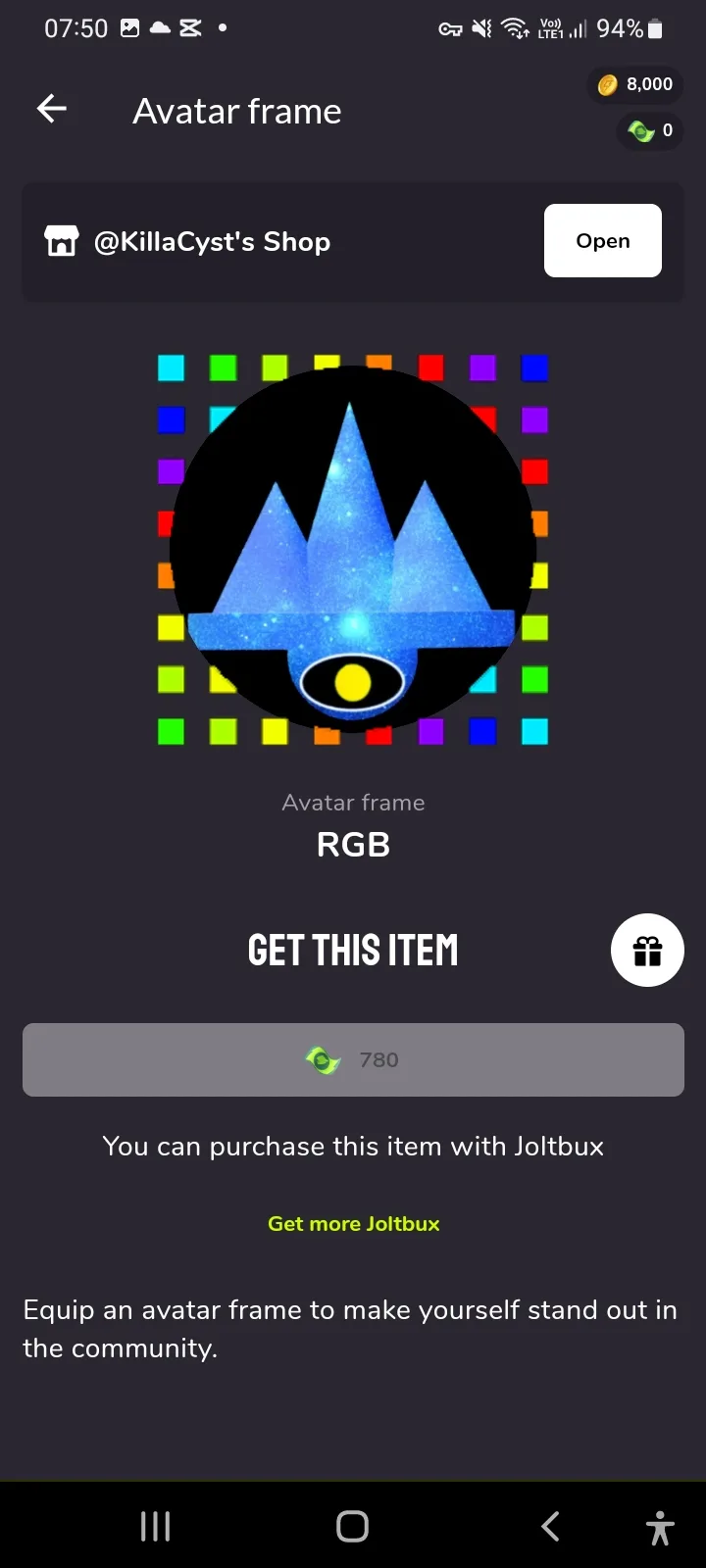The image size is (706, 1568).
Task: Gift this avatar frame
Action: tap(647, 950)
